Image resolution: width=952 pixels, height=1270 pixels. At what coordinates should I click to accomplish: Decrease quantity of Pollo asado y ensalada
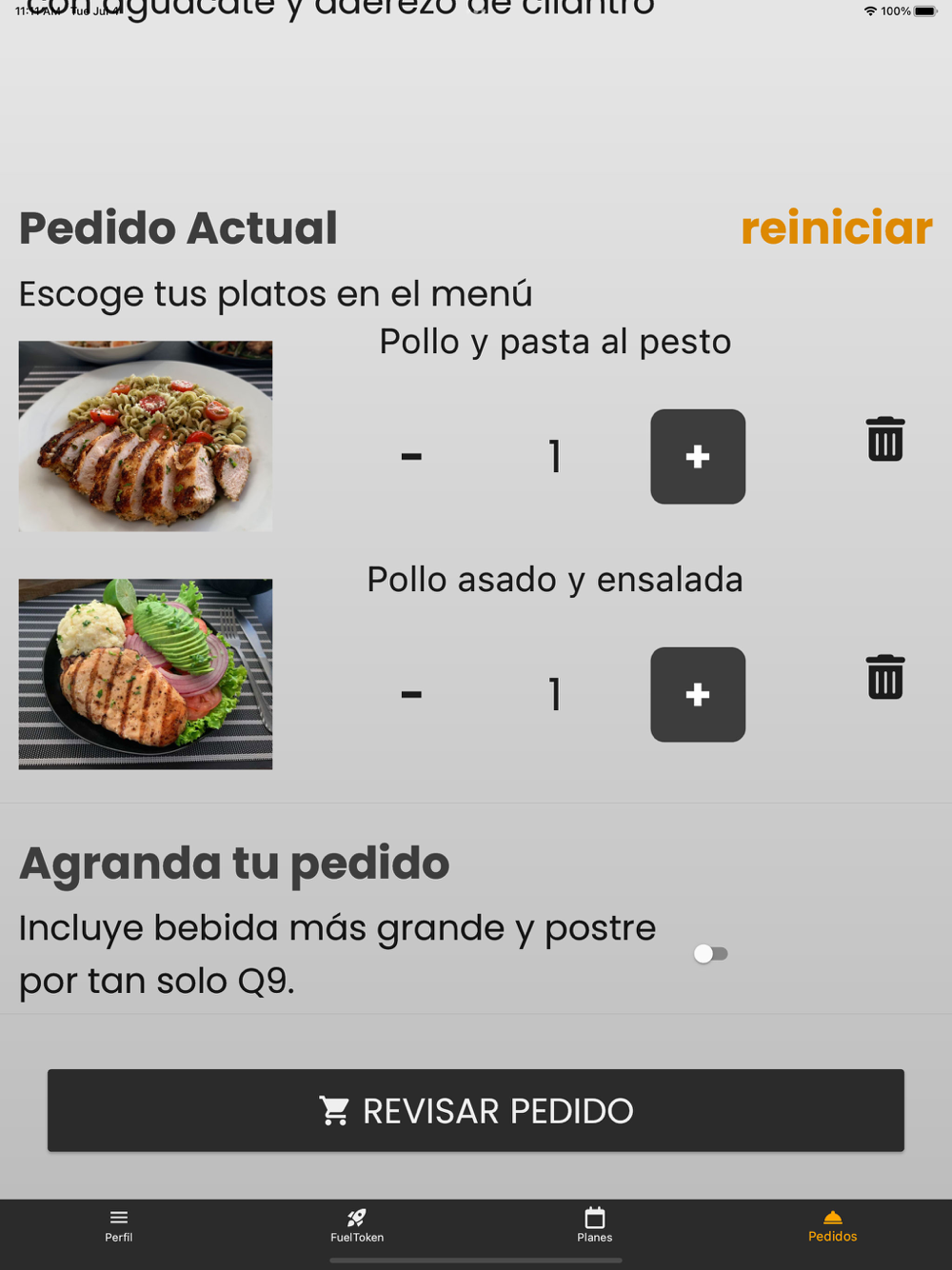point(411,695)
